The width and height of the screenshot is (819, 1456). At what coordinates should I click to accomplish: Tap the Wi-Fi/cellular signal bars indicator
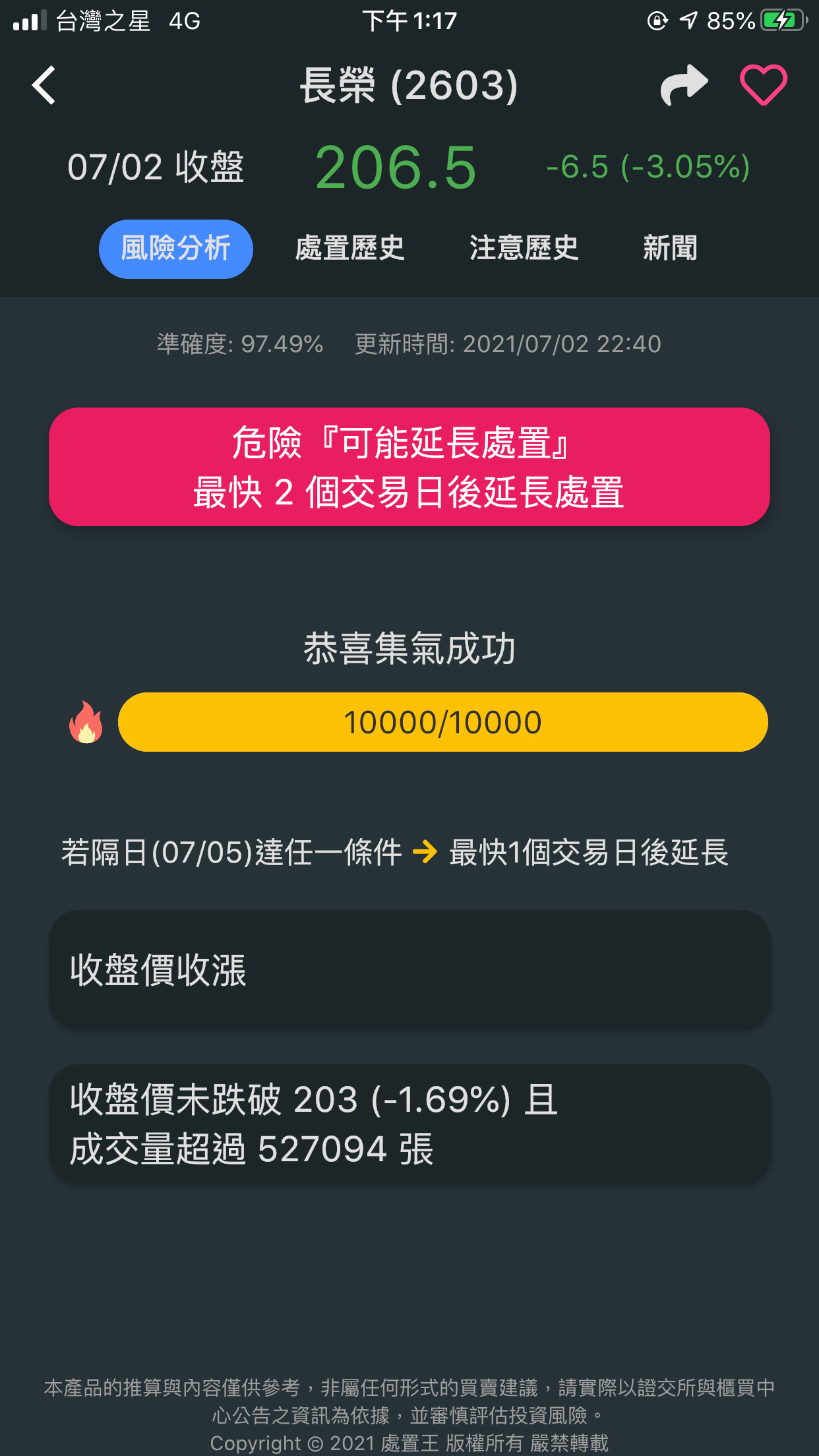pyautogui.click(x=26, y=18)
